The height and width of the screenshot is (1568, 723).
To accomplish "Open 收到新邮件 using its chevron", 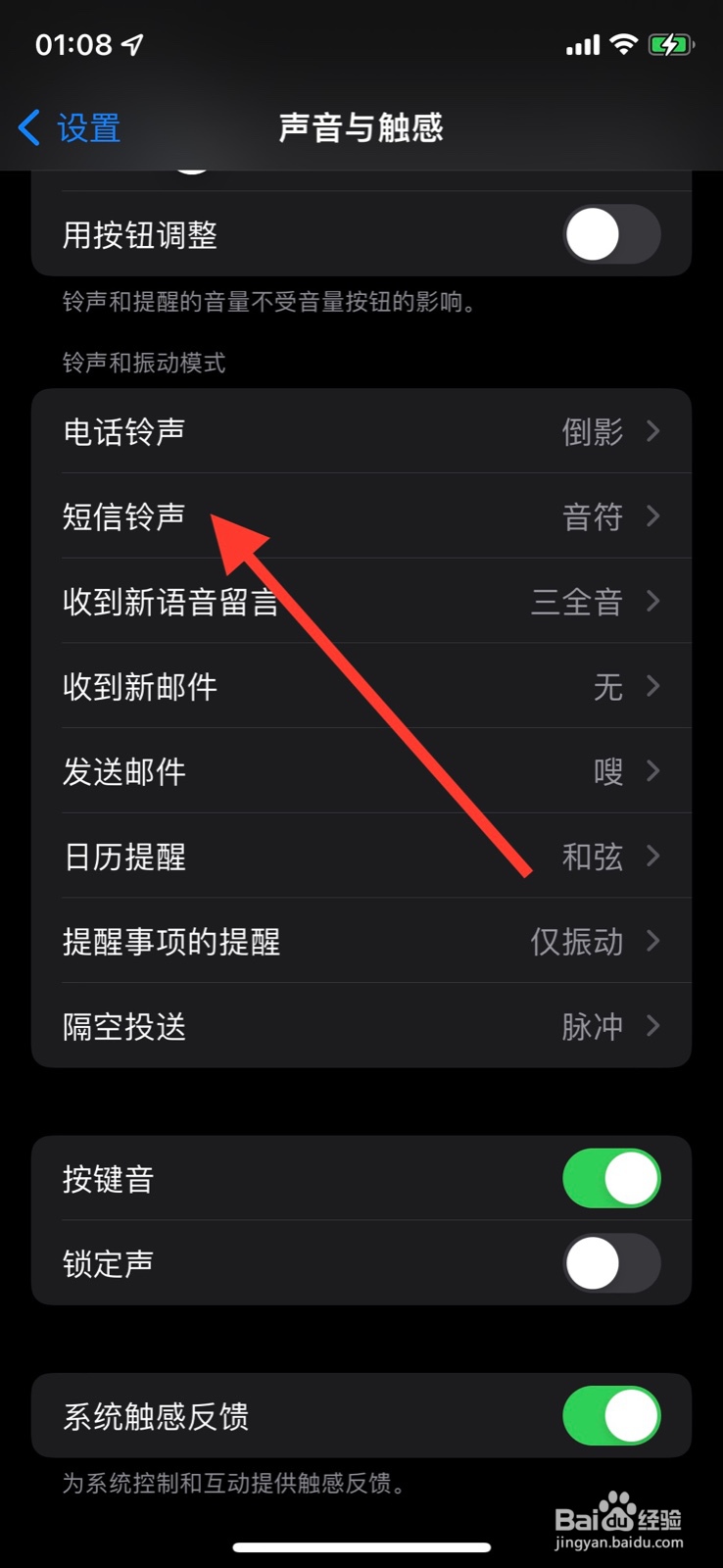I will click(x=652, y=687).
